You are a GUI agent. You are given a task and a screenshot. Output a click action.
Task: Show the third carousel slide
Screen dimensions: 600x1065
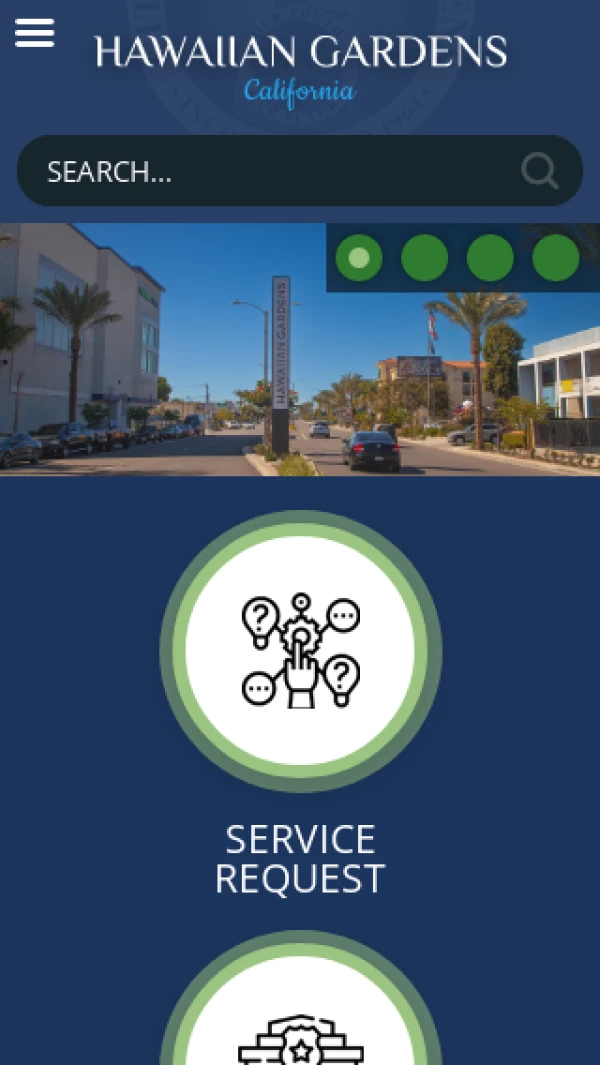coord(490,258)
